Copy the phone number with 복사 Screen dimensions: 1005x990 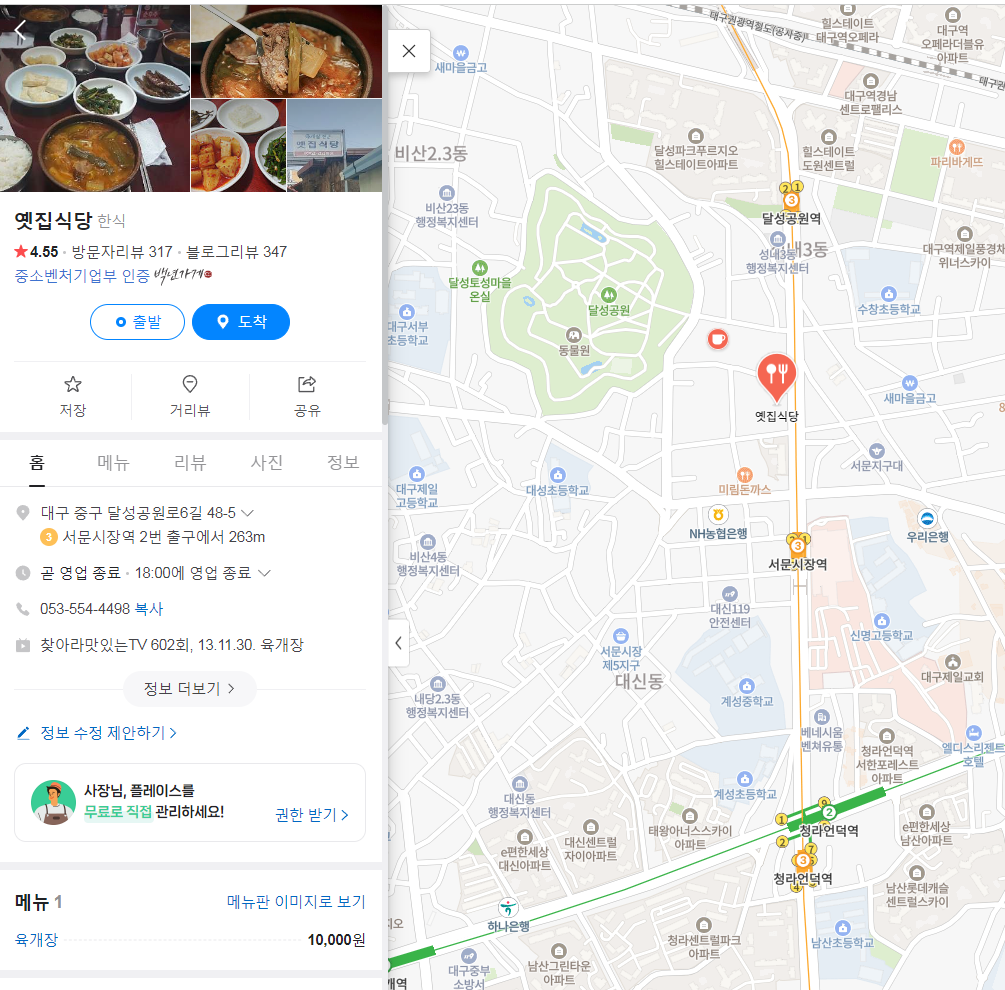[x=149, y=609]
